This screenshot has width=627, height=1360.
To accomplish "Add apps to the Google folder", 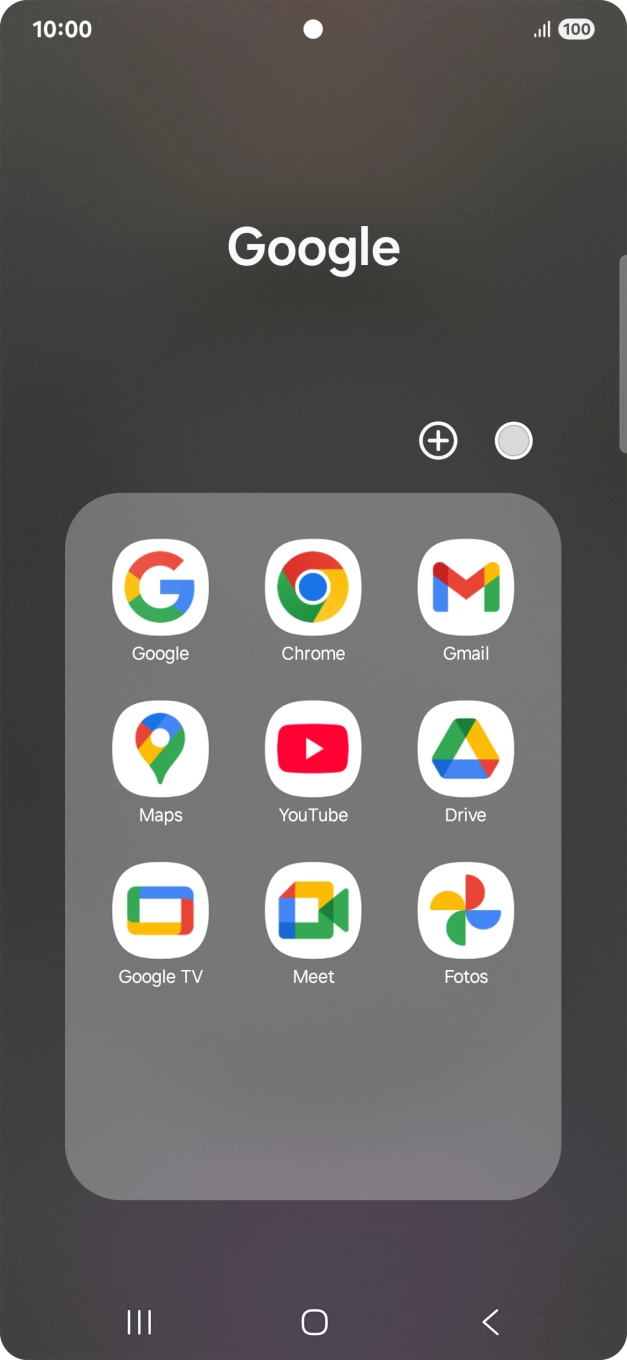I will pos(438,441).
